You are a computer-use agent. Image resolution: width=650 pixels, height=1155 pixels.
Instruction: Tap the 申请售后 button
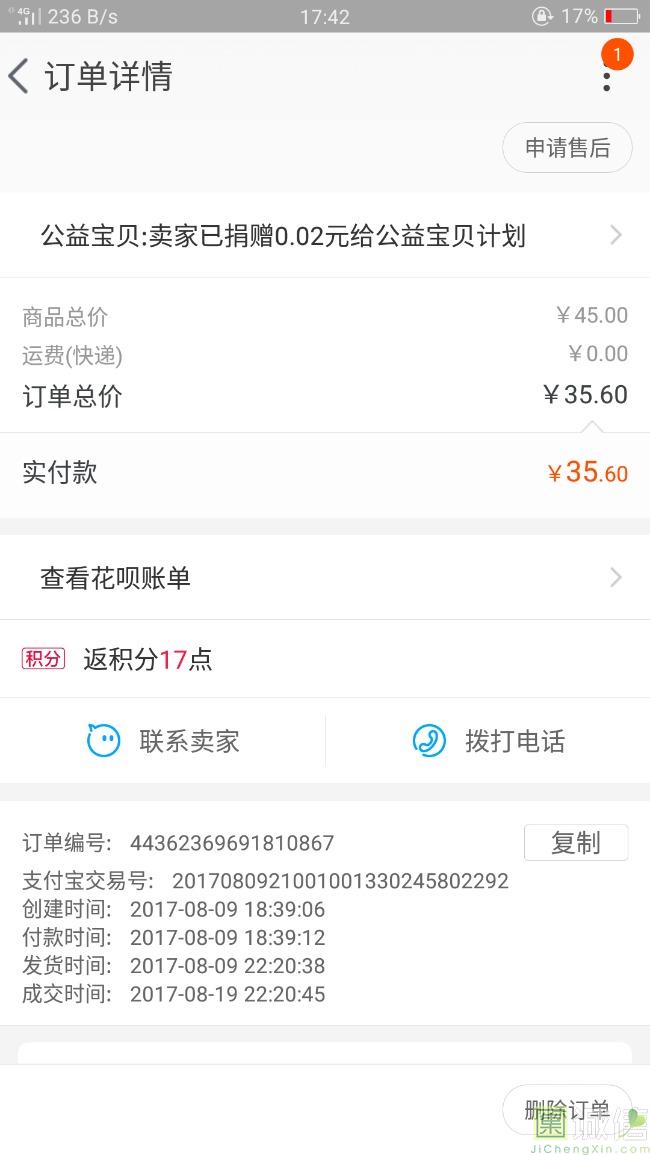[567, 148]
